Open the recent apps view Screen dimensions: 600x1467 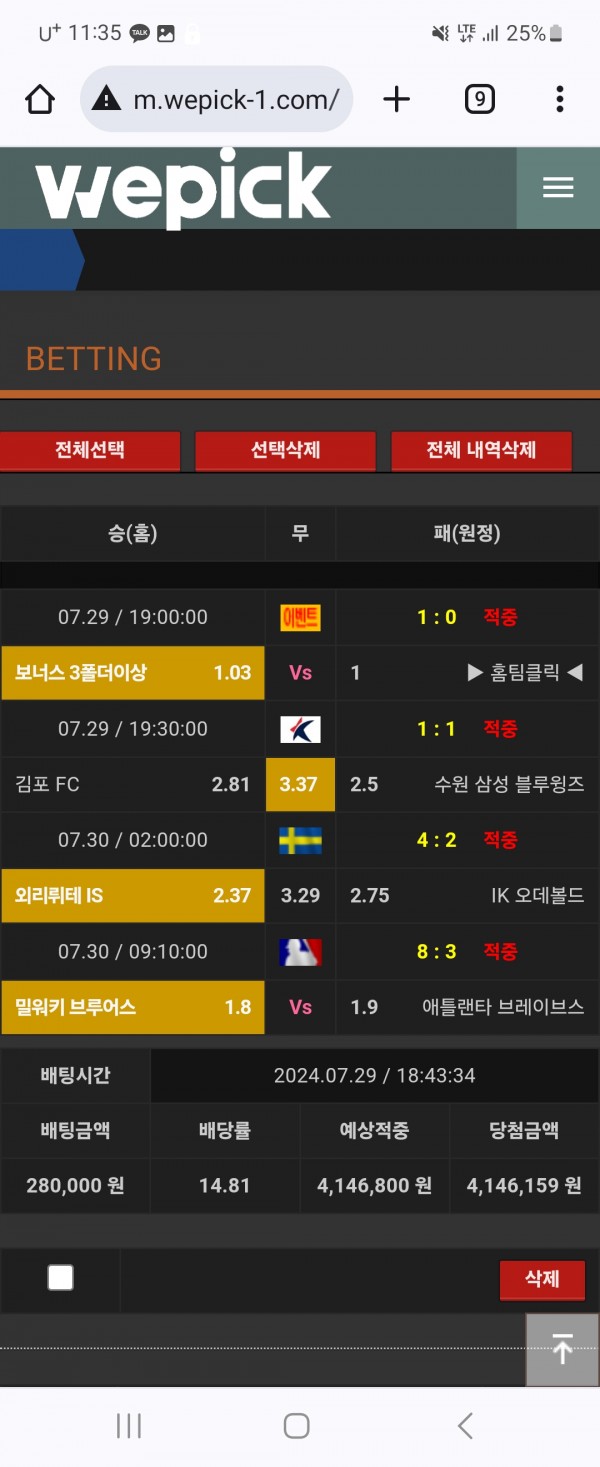click(x=129, y=1426)
